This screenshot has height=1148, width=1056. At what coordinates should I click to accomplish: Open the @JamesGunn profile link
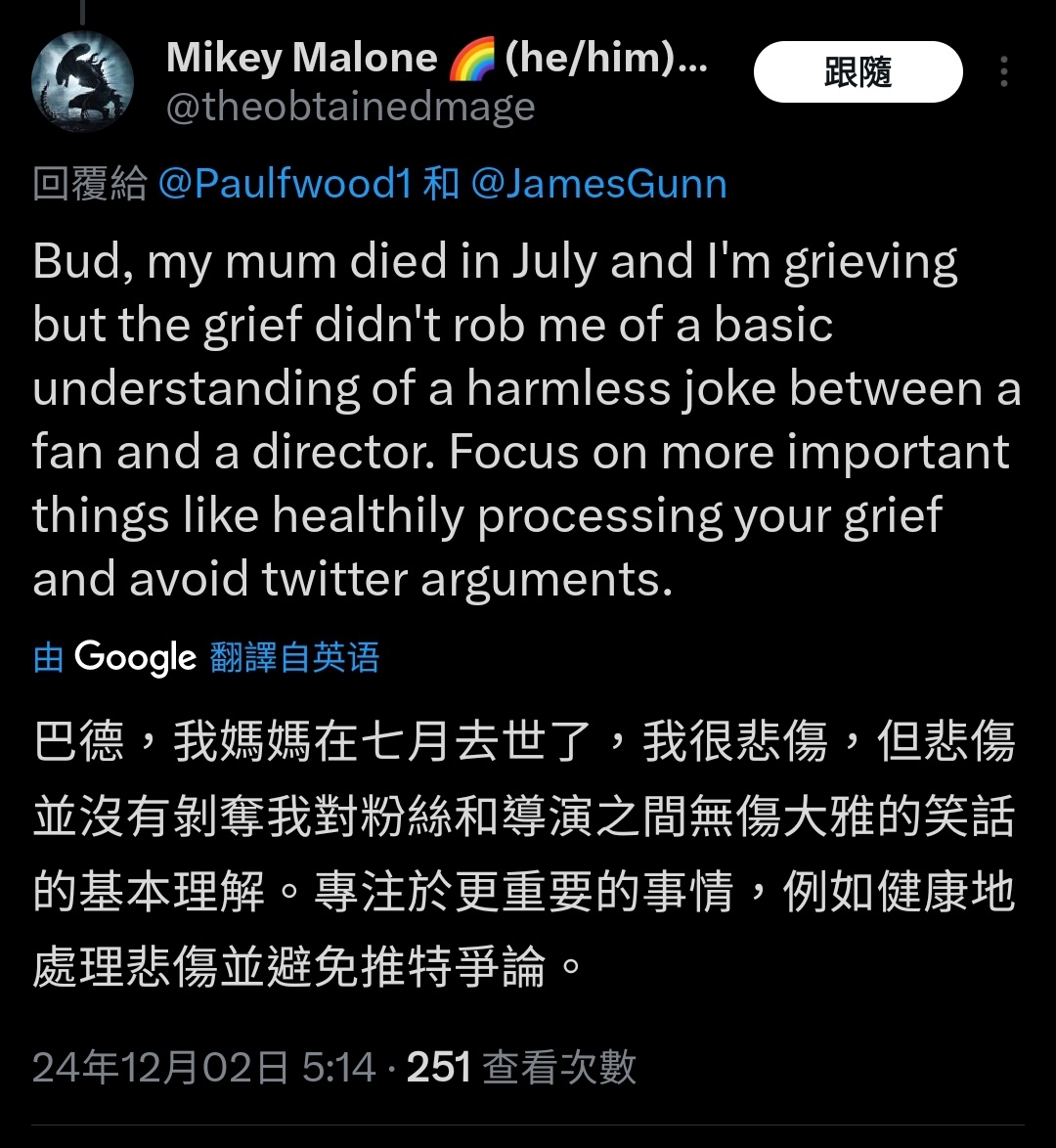coord(598,183)
